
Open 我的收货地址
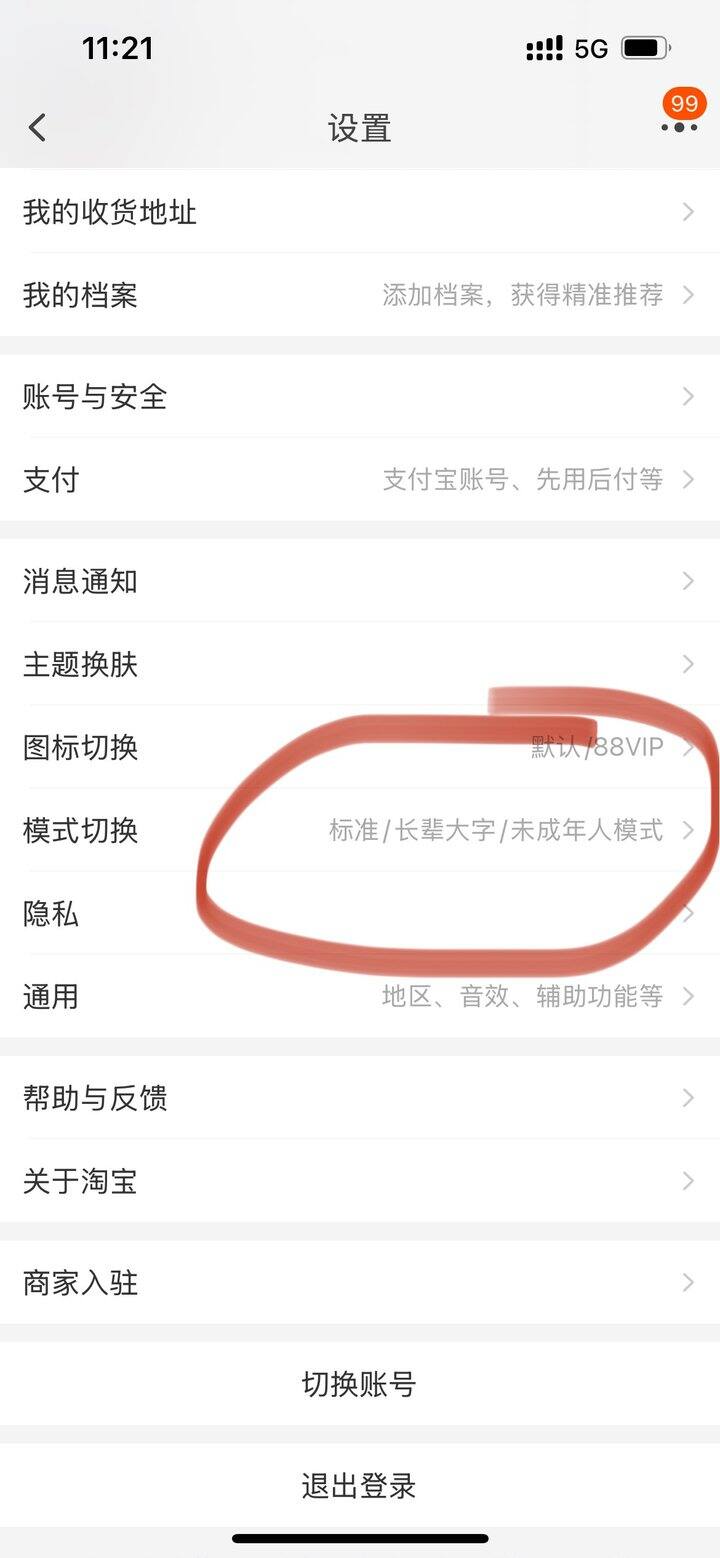[360, 212]
